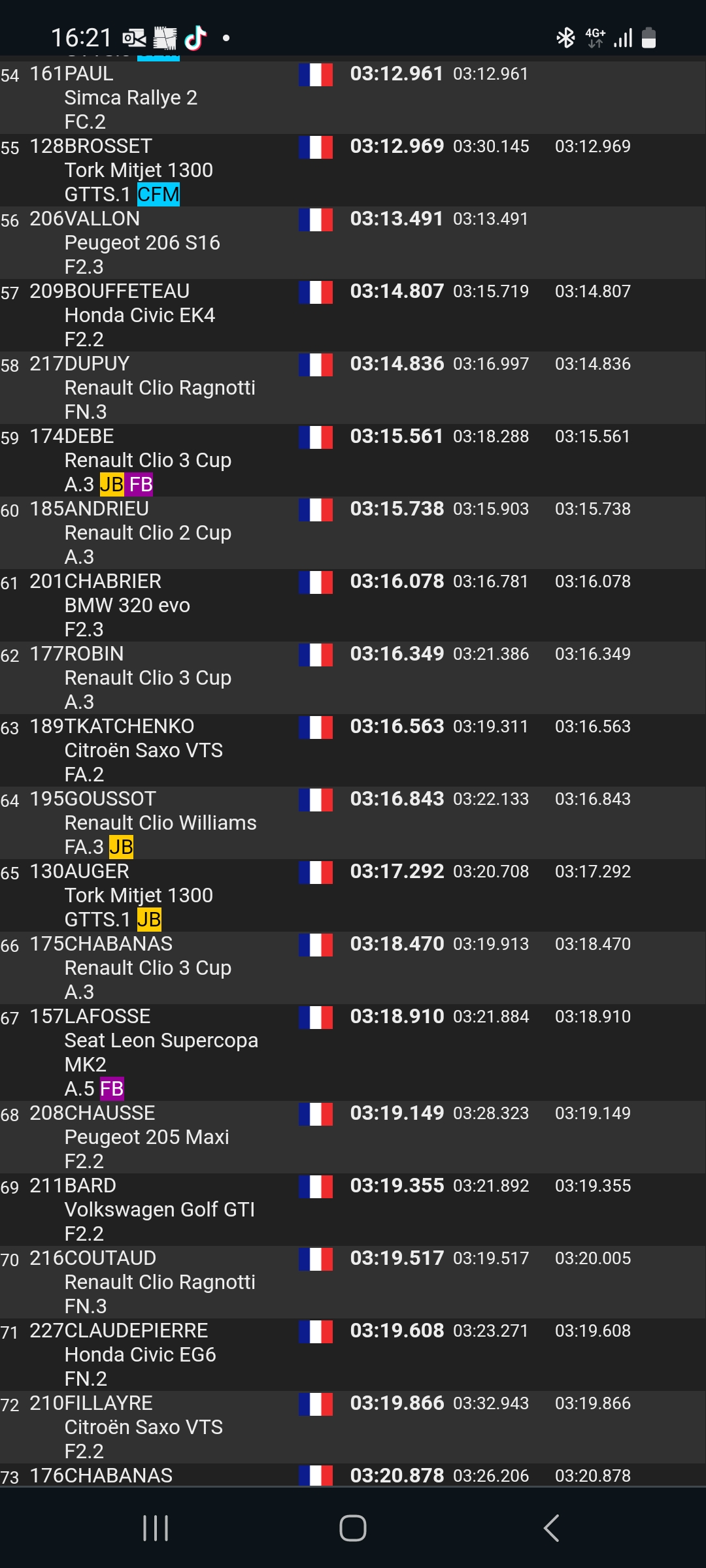Select 195 GOUSSOT's Clio Williams row
The image size is (706, 1568).
click(x=353, y=823)
